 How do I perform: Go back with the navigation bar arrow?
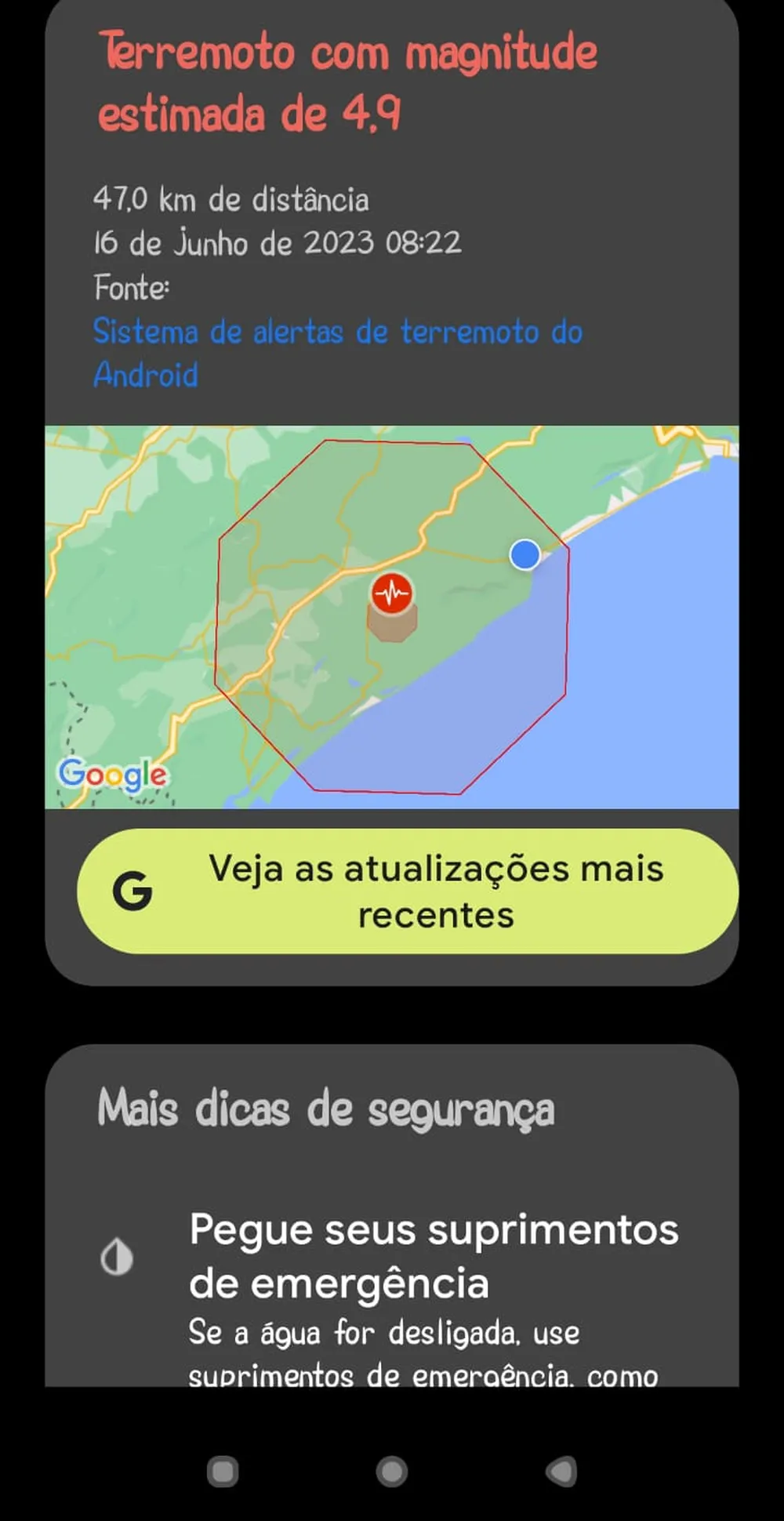562,1472
